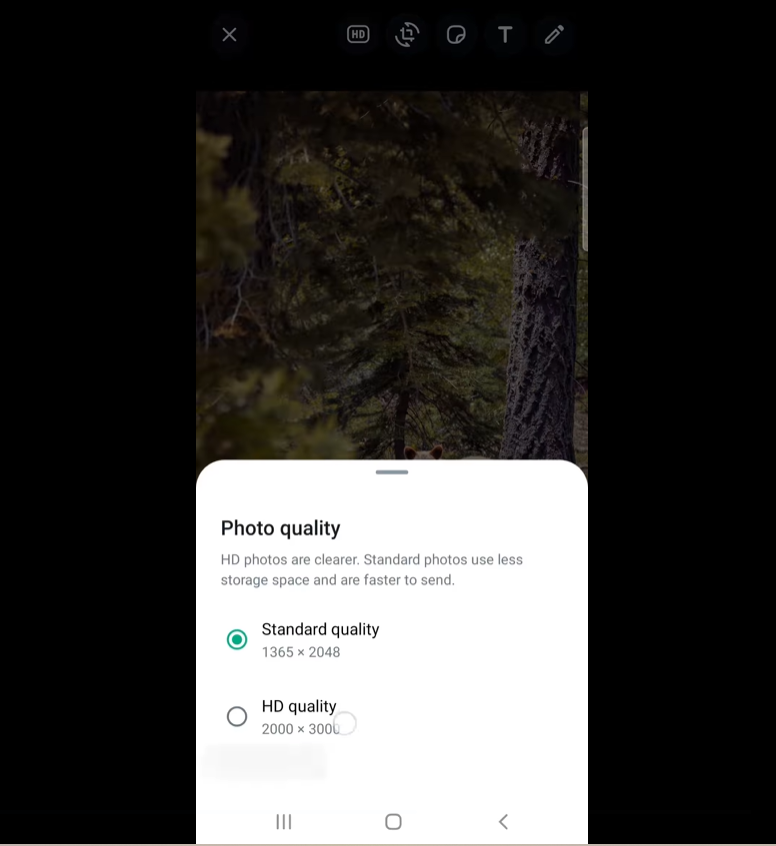
Task: Choose HD quality 2000 × 3000
Action: coord(237,716)
